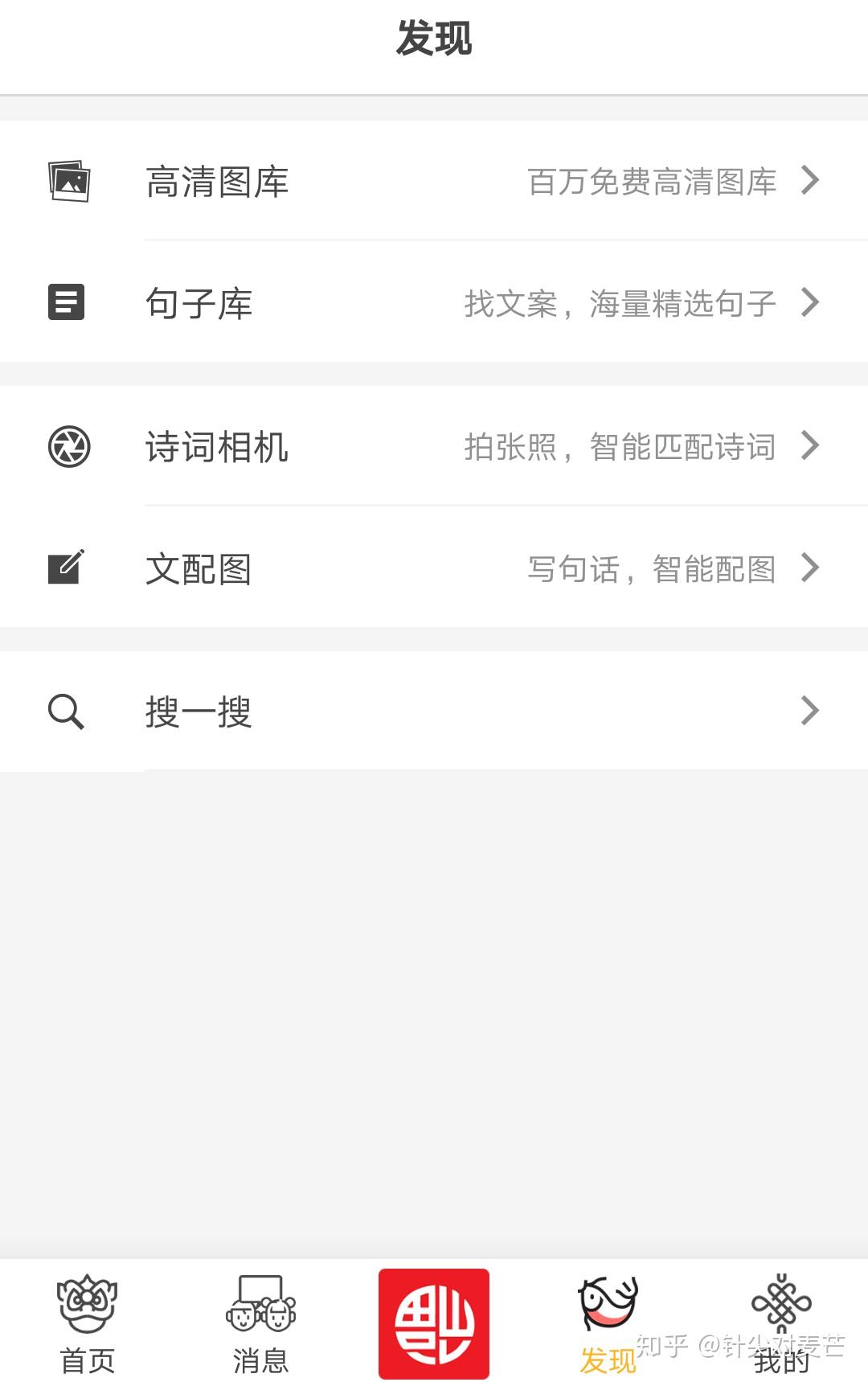Open 搜一搜 search
Screen dimensions: 868x1382
(434, 712)
